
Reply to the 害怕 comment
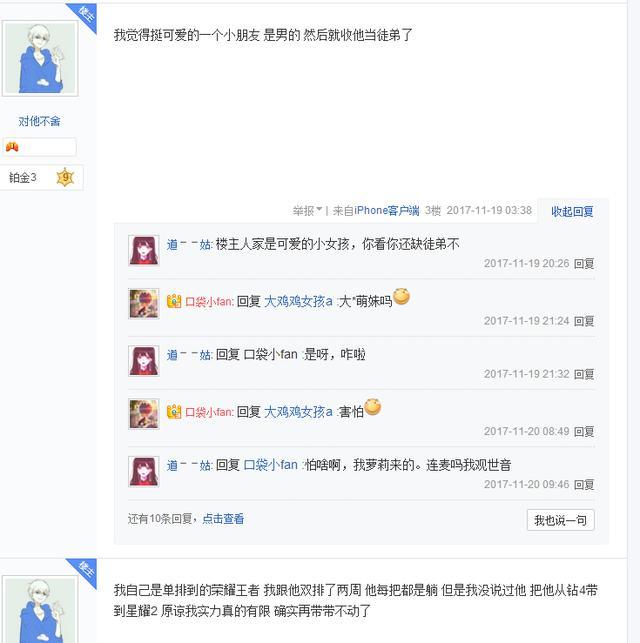[x=584, y=431]
